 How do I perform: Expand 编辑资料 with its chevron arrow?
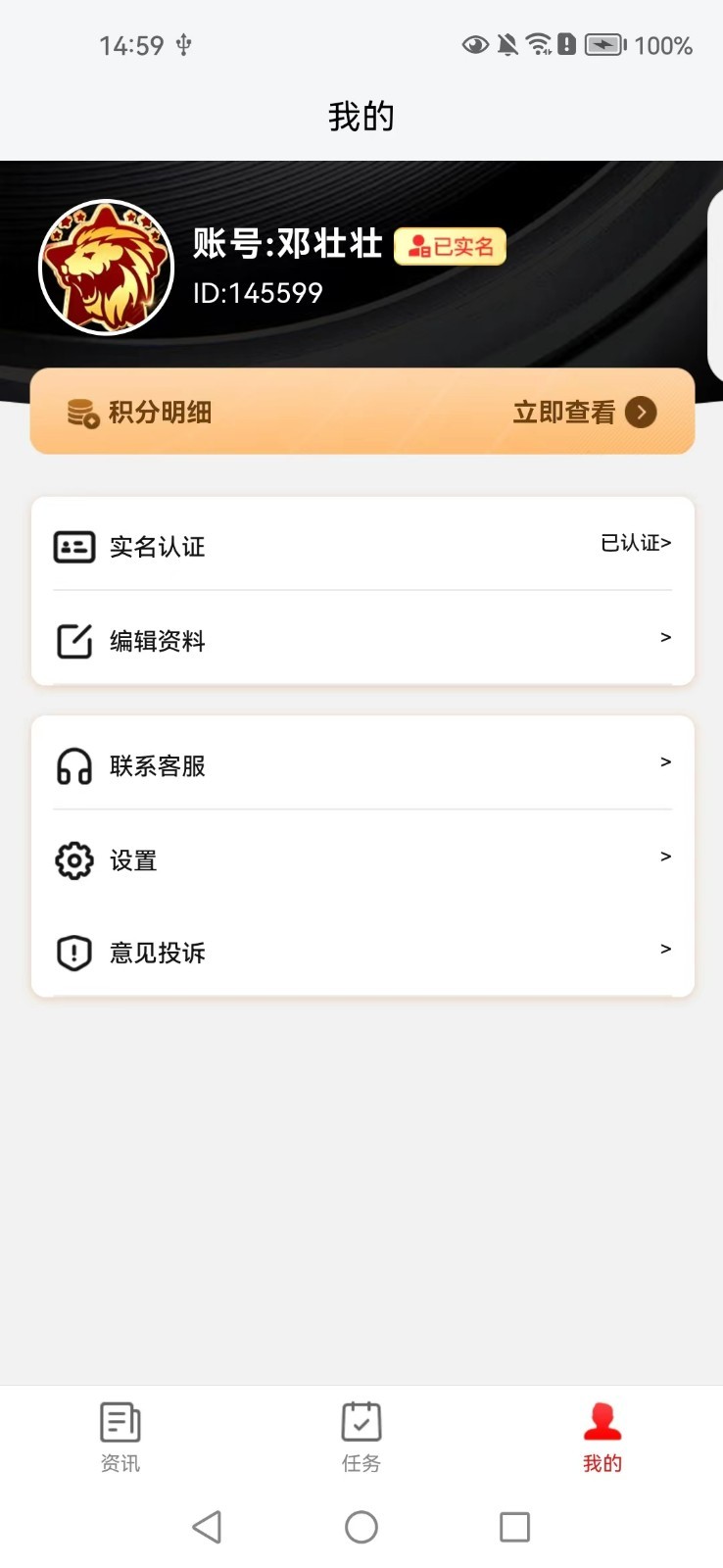(665, 638)
